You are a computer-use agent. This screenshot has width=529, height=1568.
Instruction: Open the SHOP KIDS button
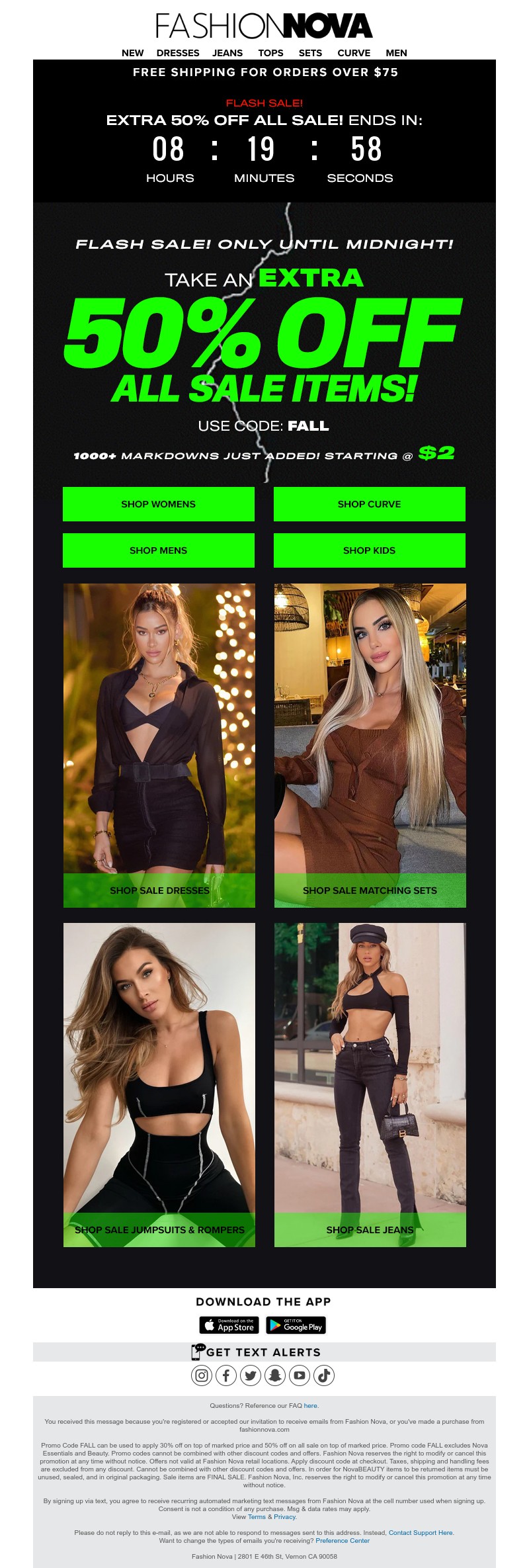coord(370,550)
